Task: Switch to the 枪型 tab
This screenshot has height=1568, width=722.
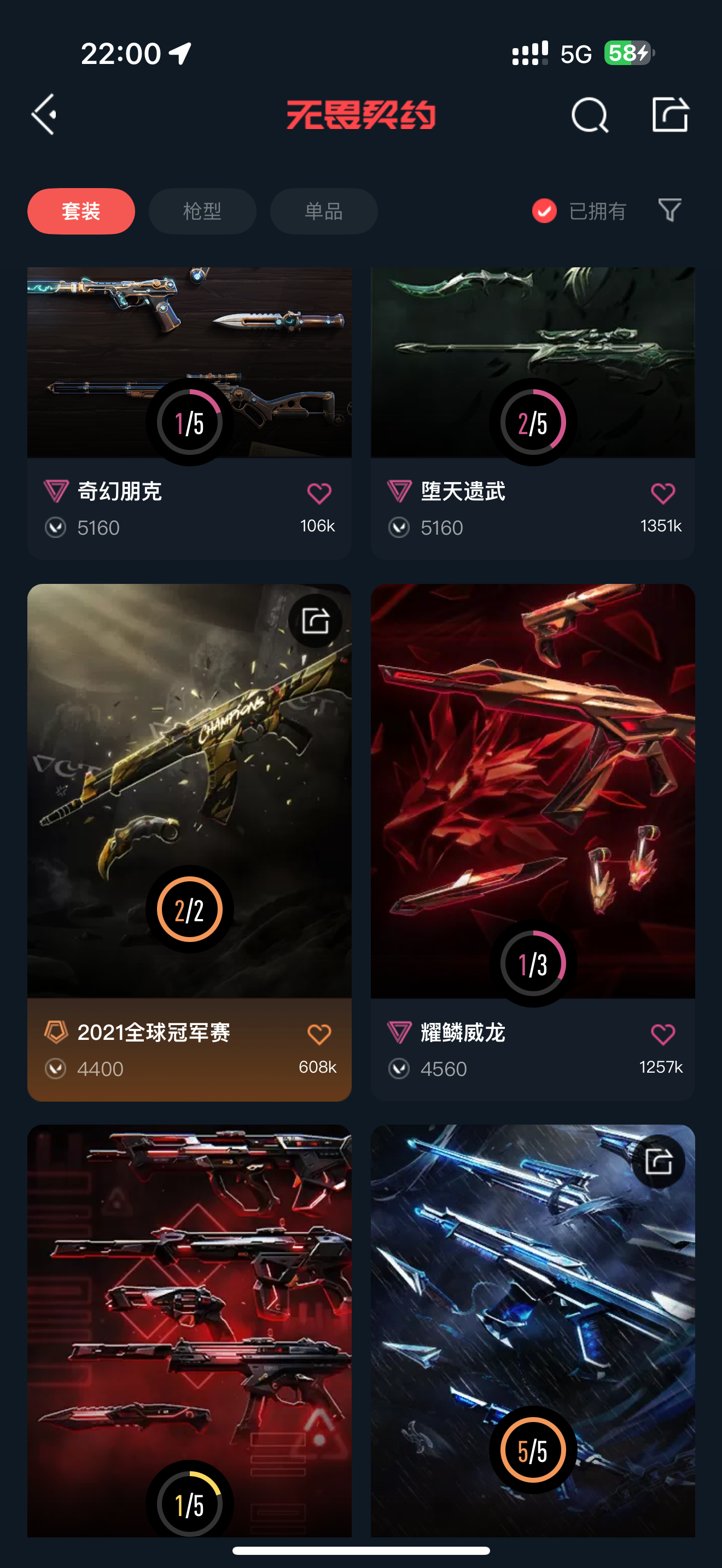Action: pos(202,211)
